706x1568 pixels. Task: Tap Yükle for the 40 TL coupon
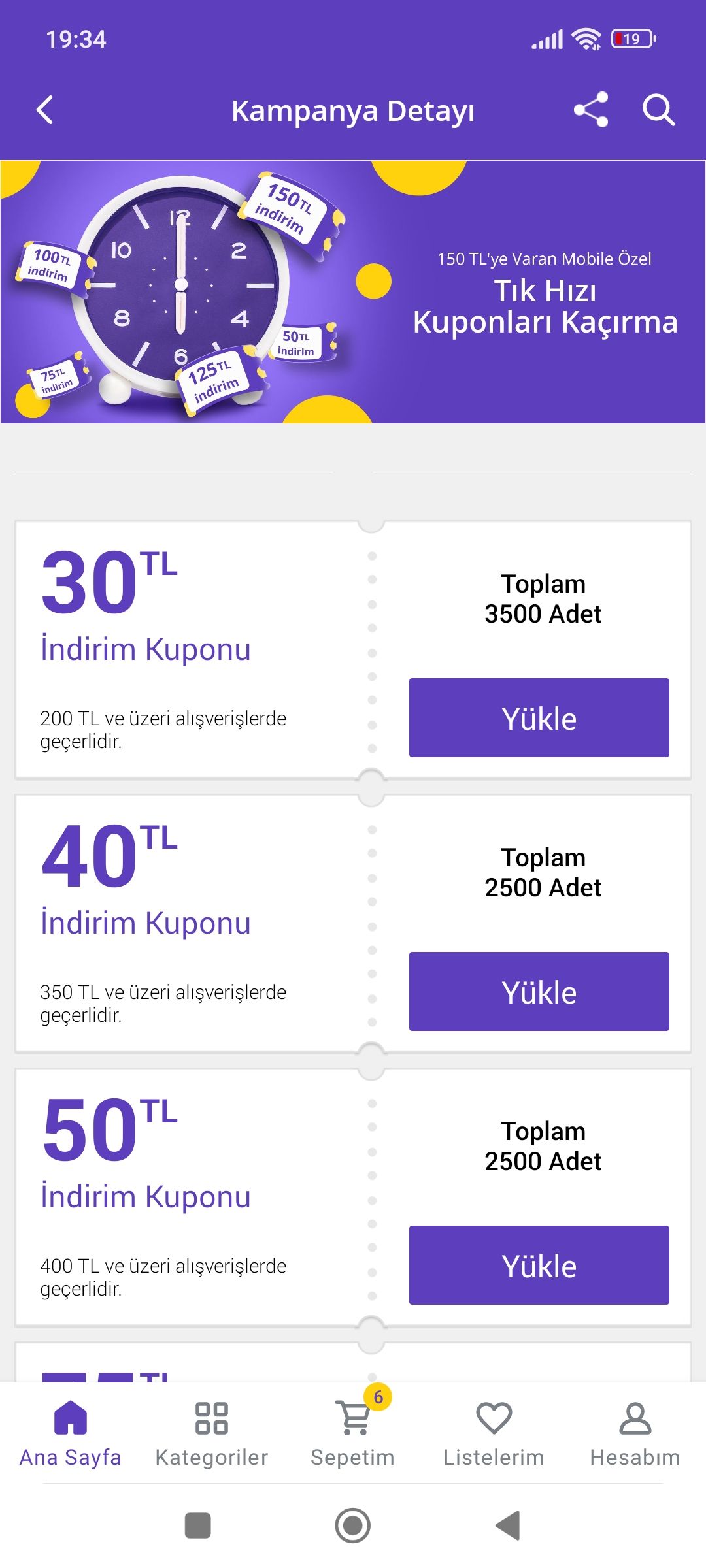[x=539, y=992]
